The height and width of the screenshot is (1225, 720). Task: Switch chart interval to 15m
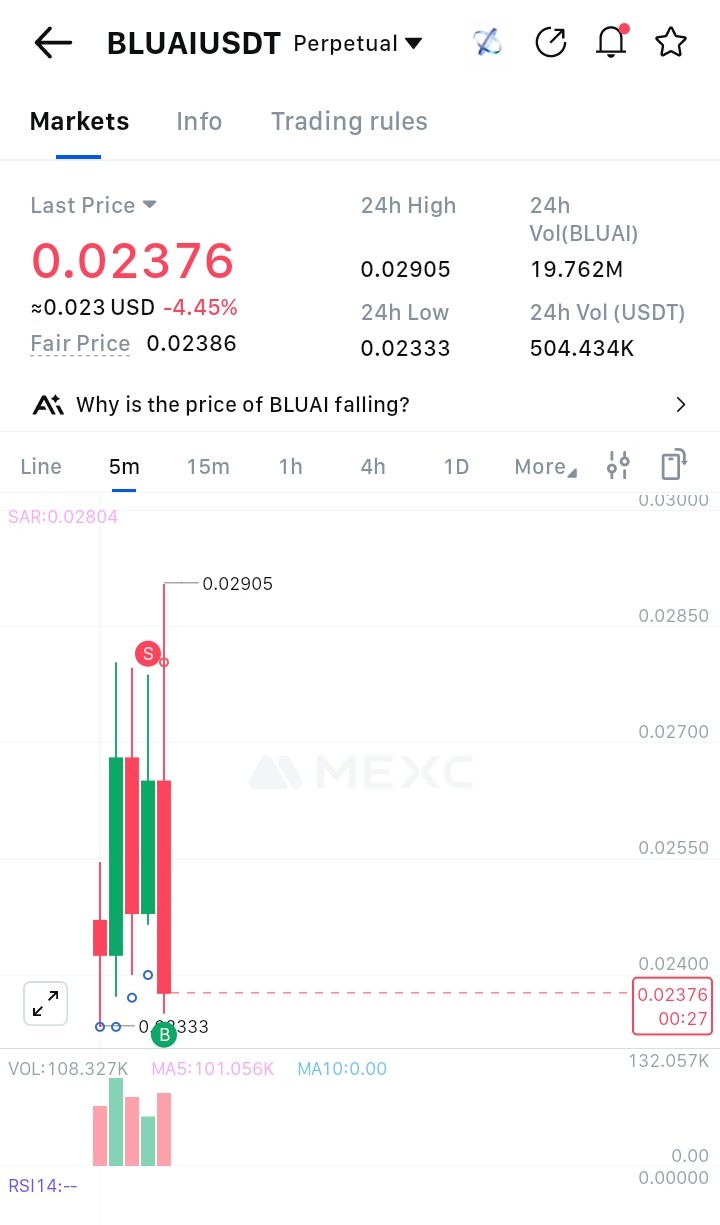(x=208, y=466)
